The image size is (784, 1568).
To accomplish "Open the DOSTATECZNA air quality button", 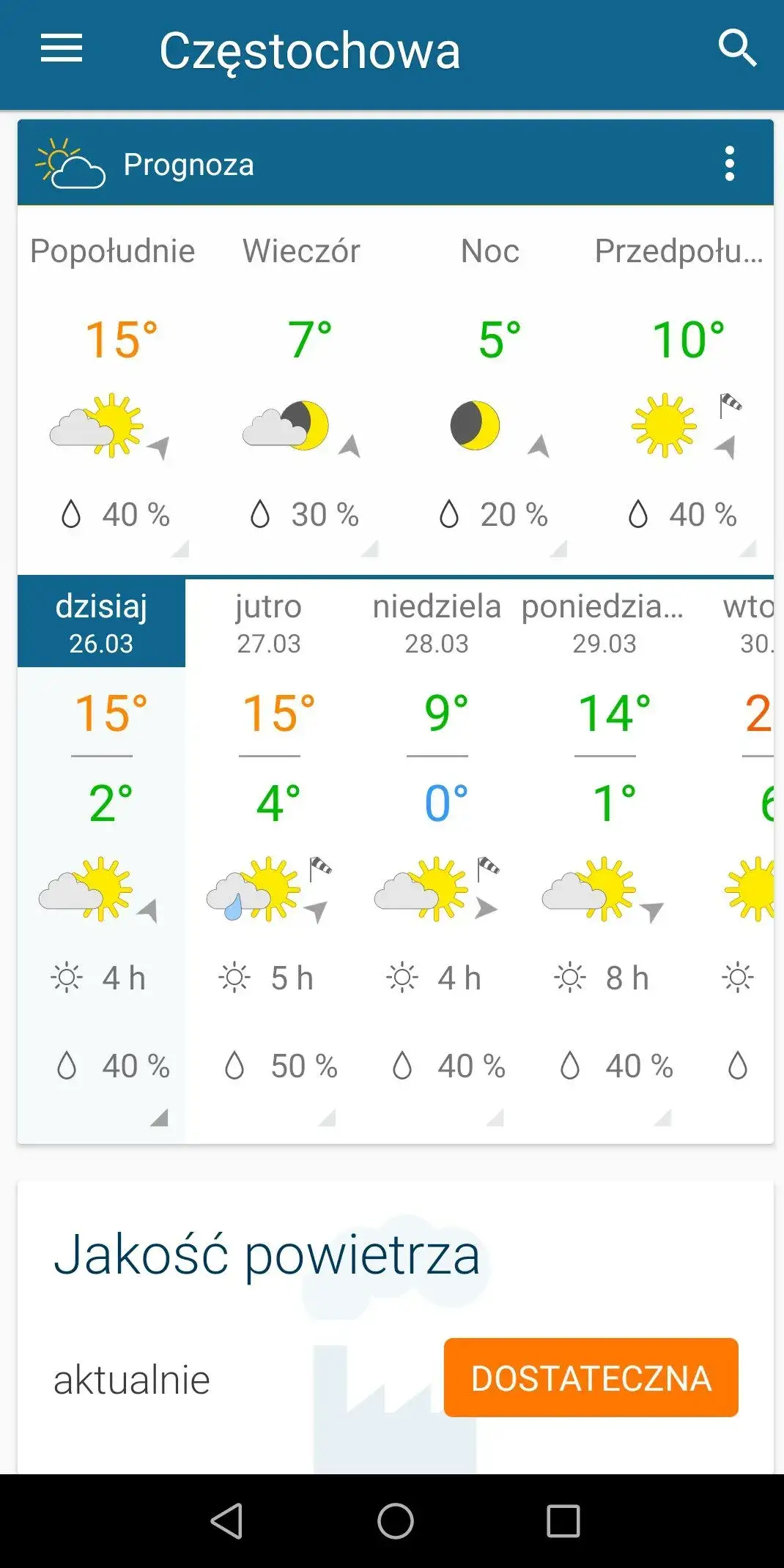I will (x=591, y=1378).
